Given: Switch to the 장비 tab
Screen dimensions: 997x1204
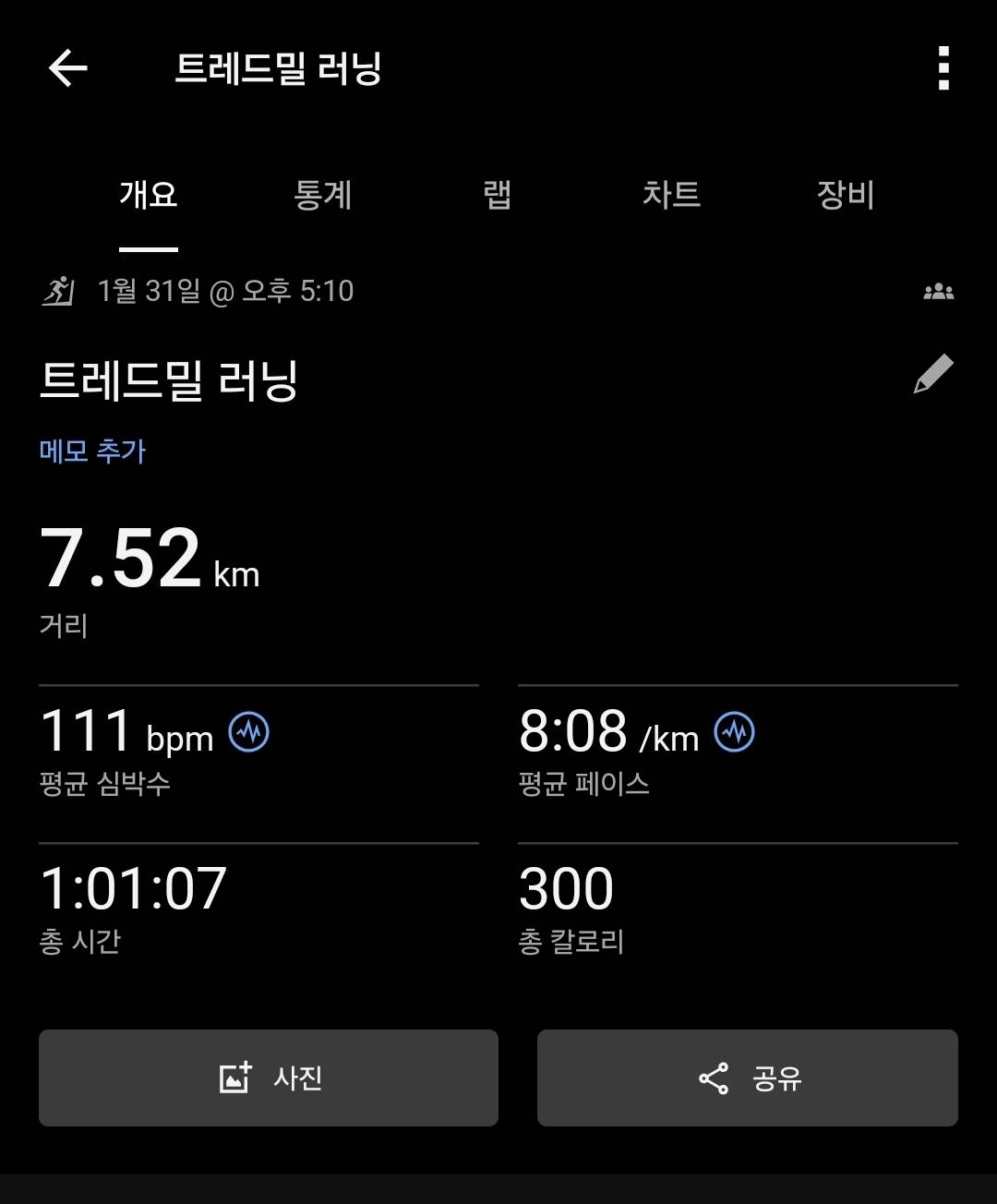Looking at the screenshot, I should [x=847, y=196].
